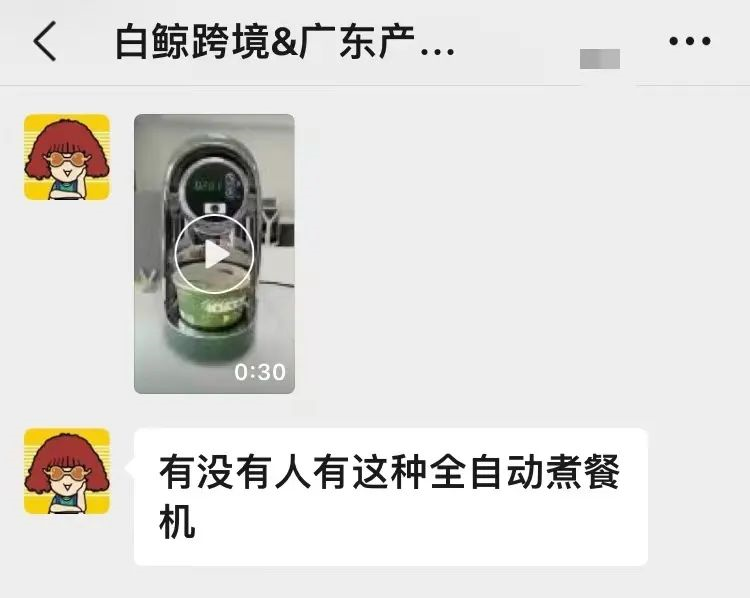Play the 0:30 video message

point(214,254)
